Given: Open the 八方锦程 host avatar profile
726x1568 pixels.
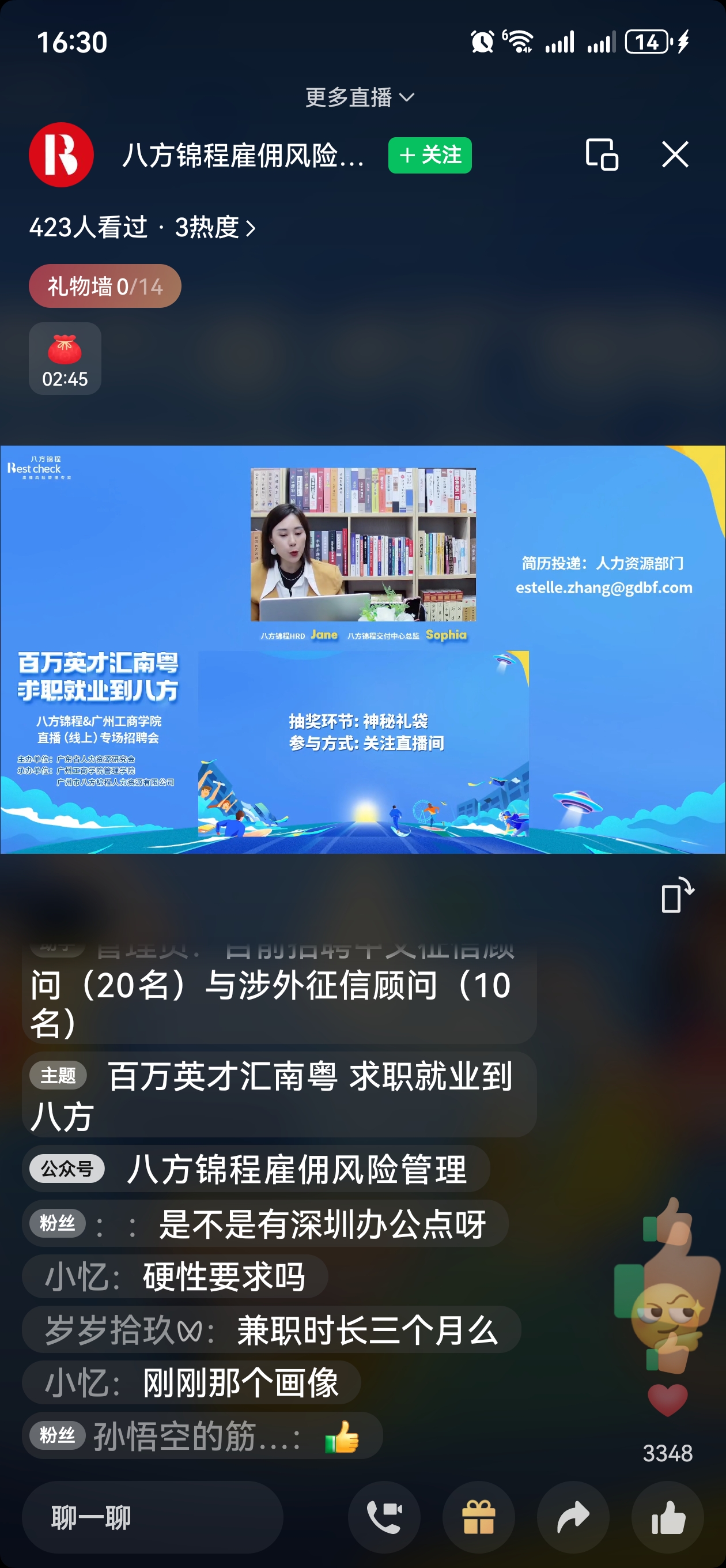Looking at the screenshot, I should pos(62,154).
